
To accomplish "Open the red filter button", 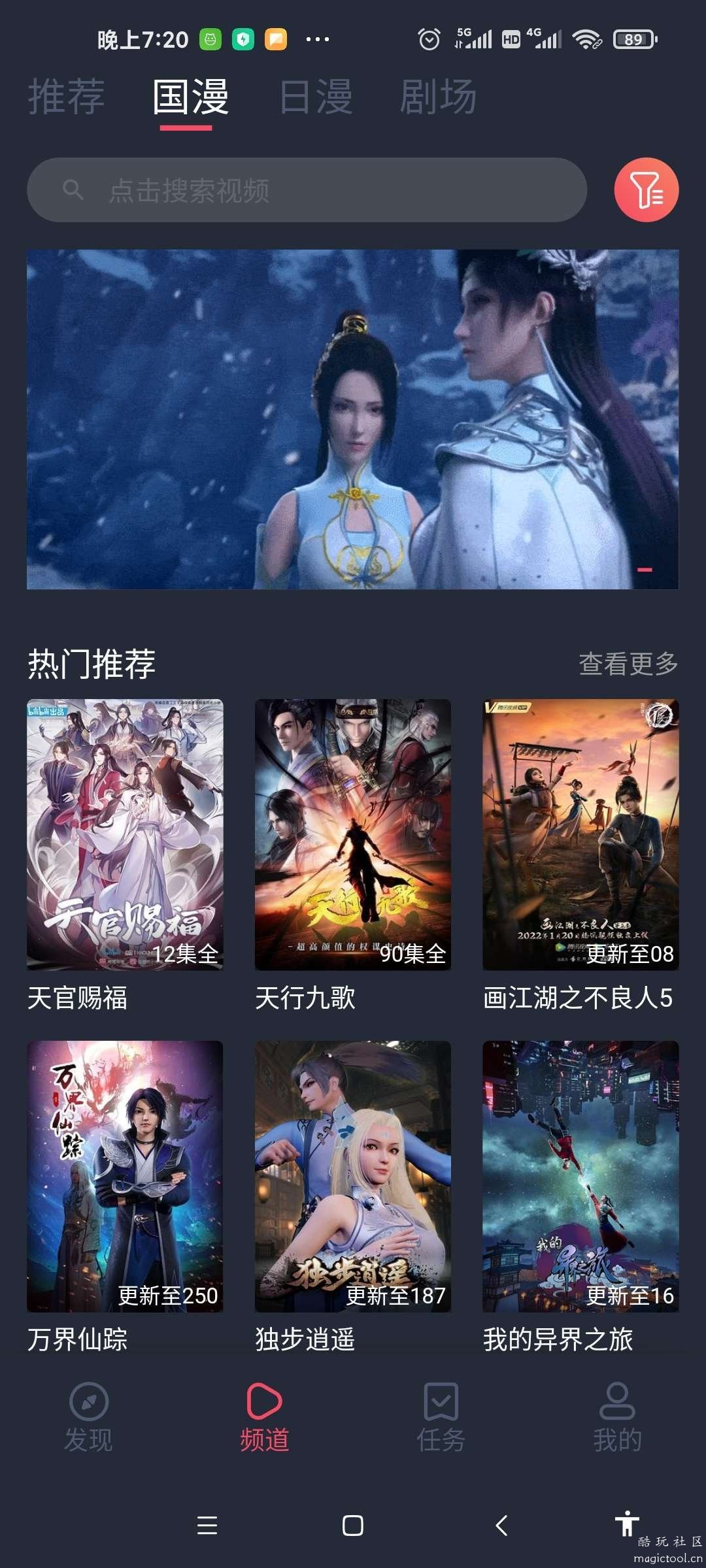I will pos(646,190).
